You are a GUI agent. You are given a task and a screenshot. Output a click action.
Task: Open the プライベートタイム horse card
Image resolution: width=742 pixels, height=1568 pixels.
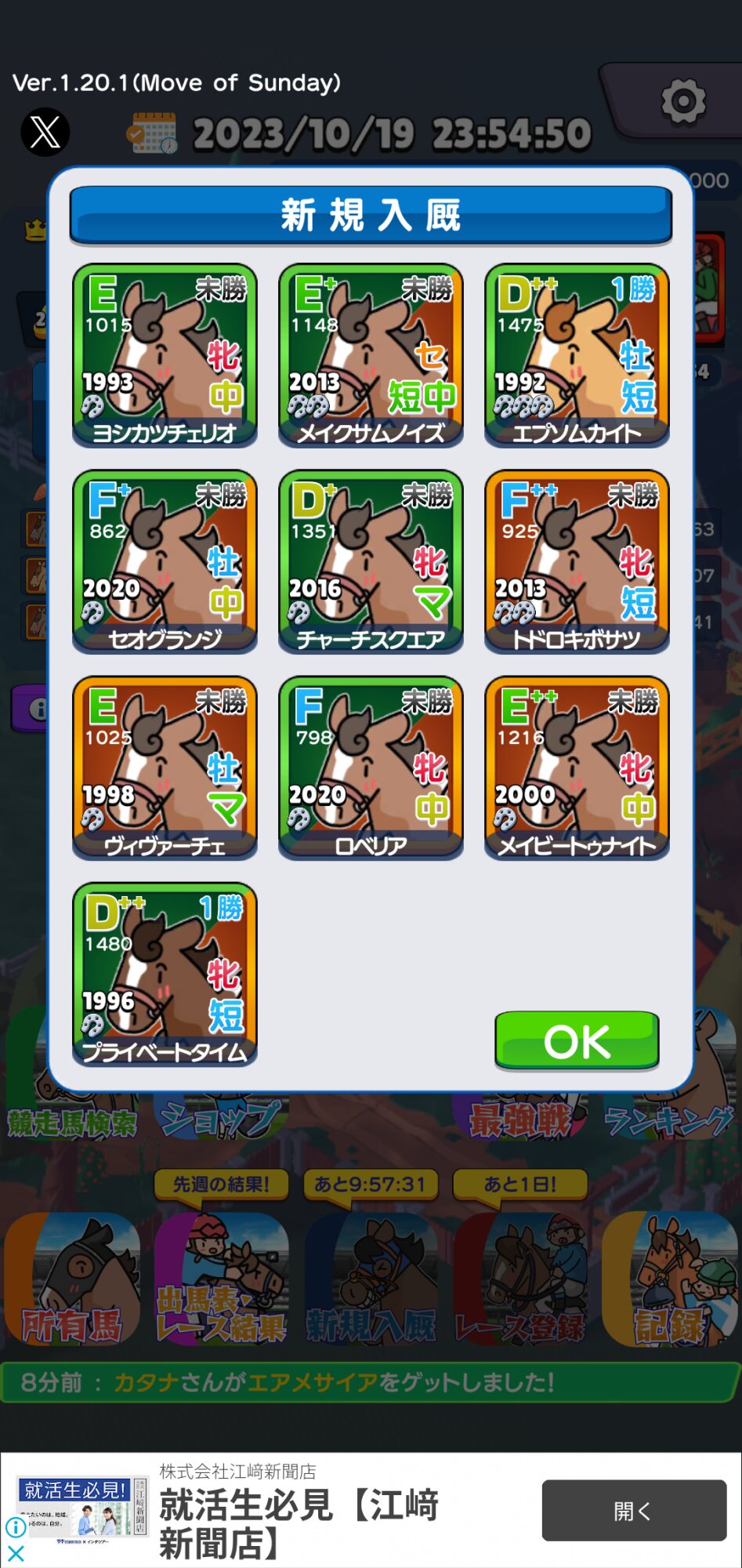point(165,975)
